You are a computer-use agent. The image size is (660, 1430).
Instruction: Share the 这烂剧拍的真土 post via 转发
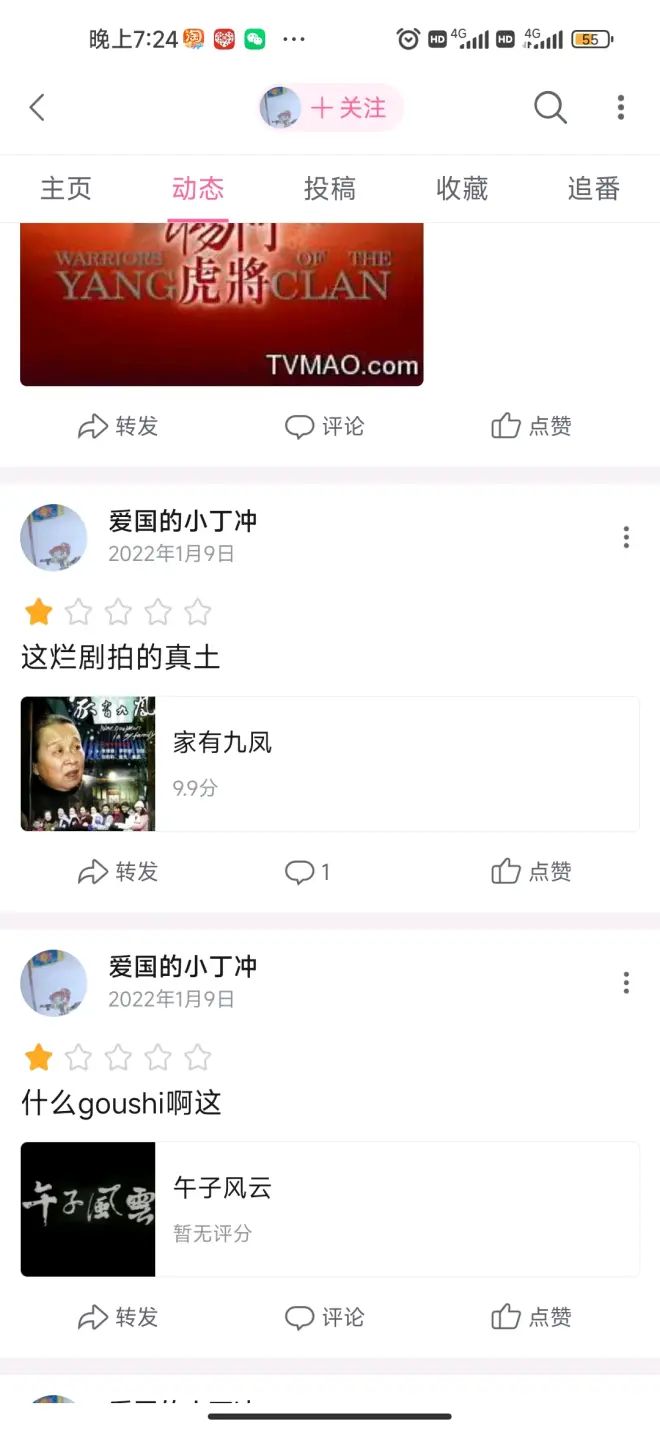tap(118, 872)
